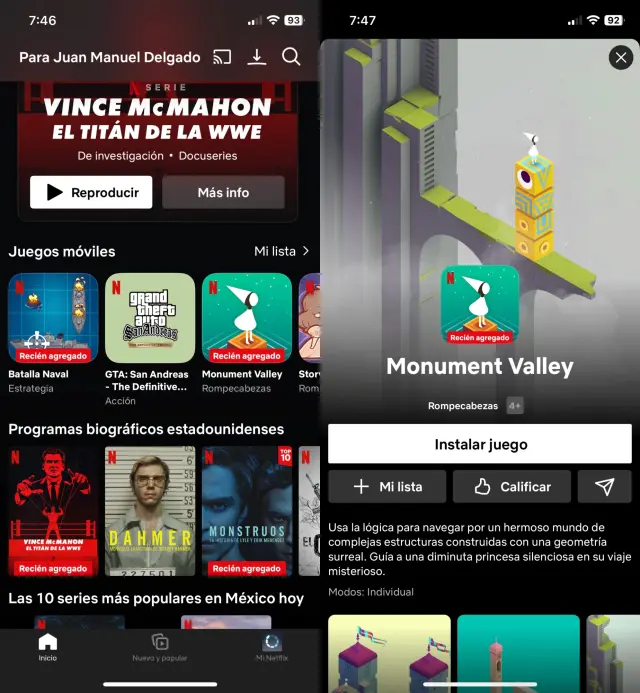Switch to the Nuevo y popular tab
This screenshot has width=640, height=693.
click(160, 647)
